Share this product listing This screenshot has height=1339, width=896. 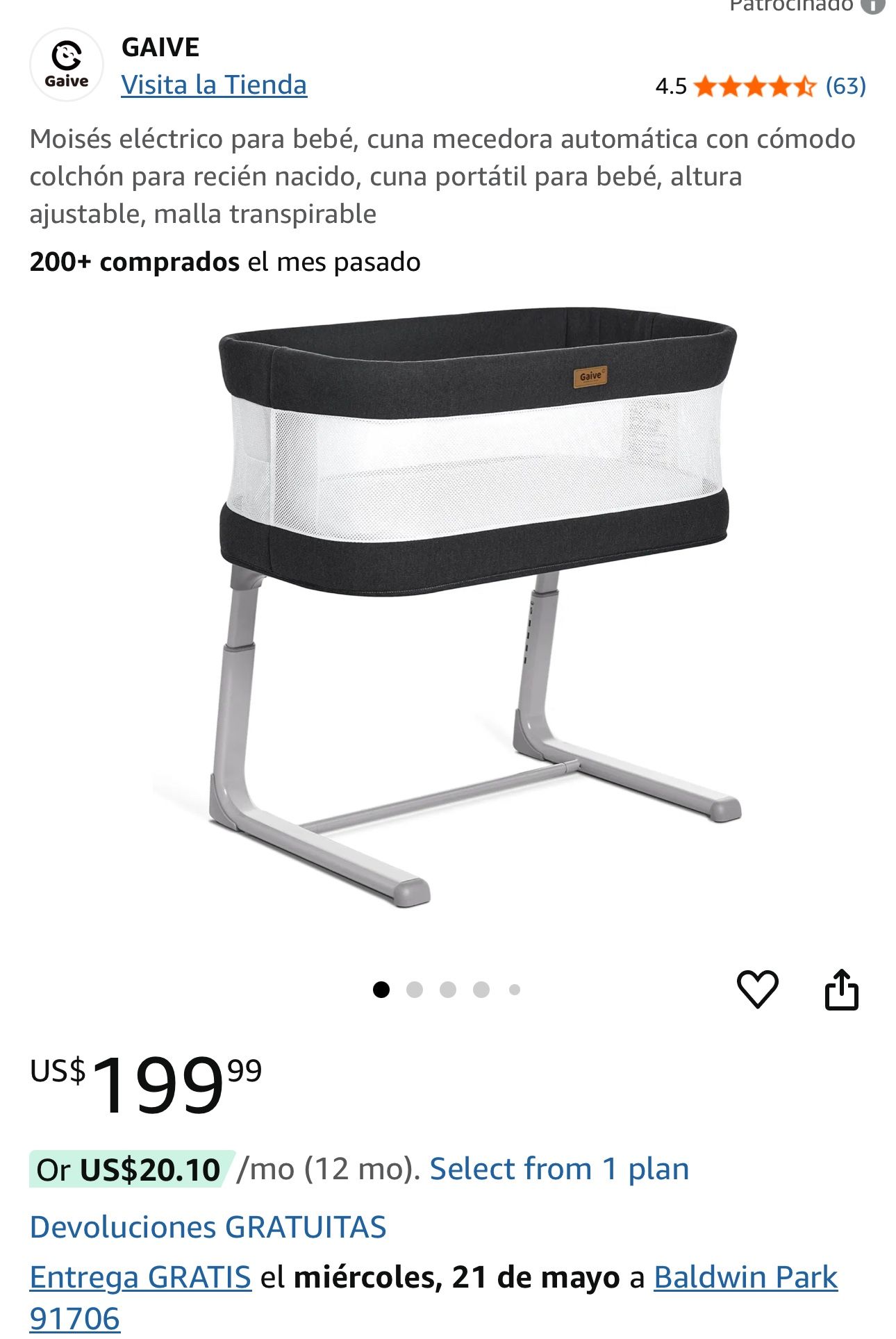(841, 989)
